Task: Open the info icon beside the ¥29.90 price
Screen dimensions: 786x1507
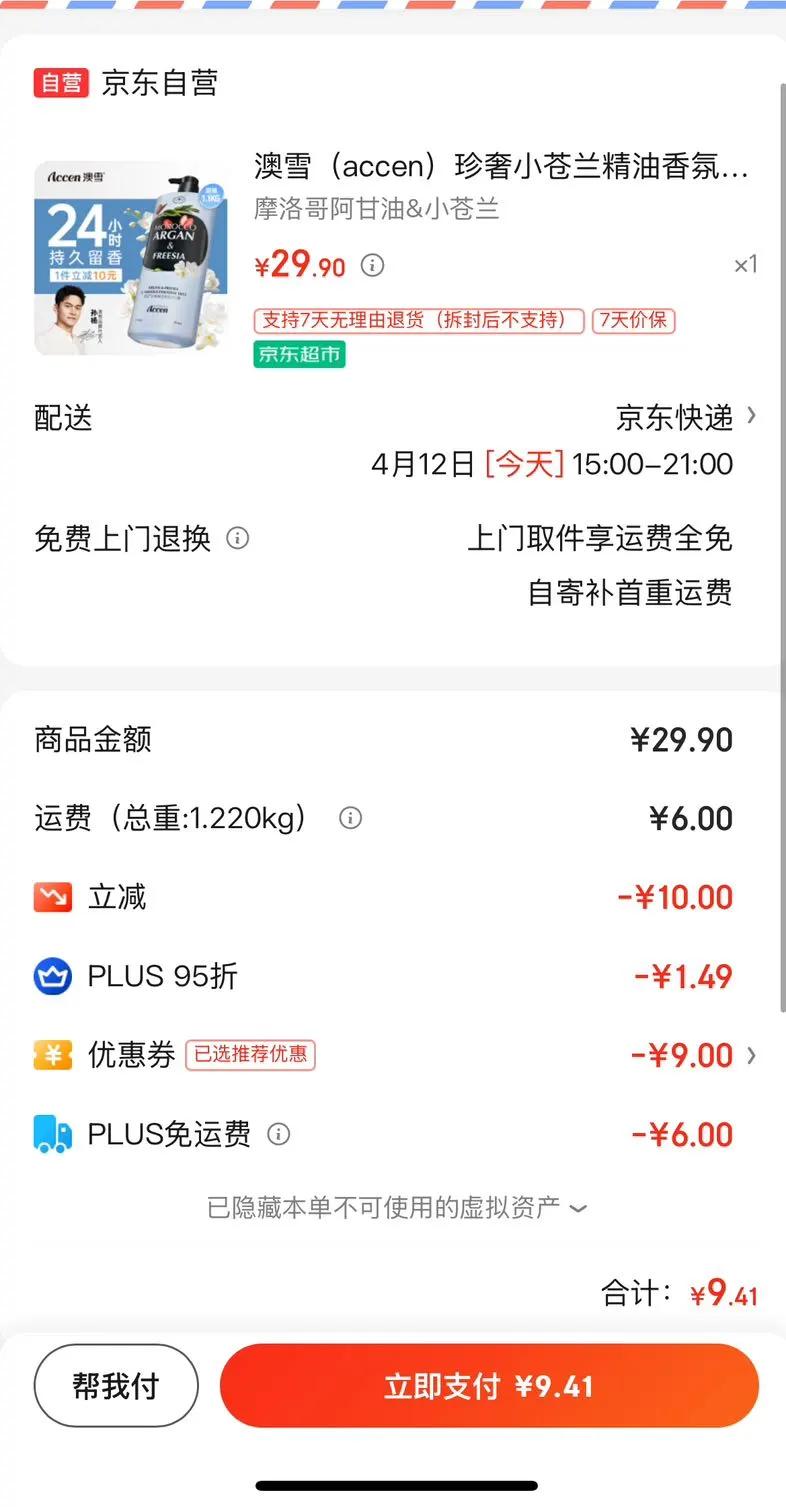Action: pyautogui.click(x=372, y=265)
